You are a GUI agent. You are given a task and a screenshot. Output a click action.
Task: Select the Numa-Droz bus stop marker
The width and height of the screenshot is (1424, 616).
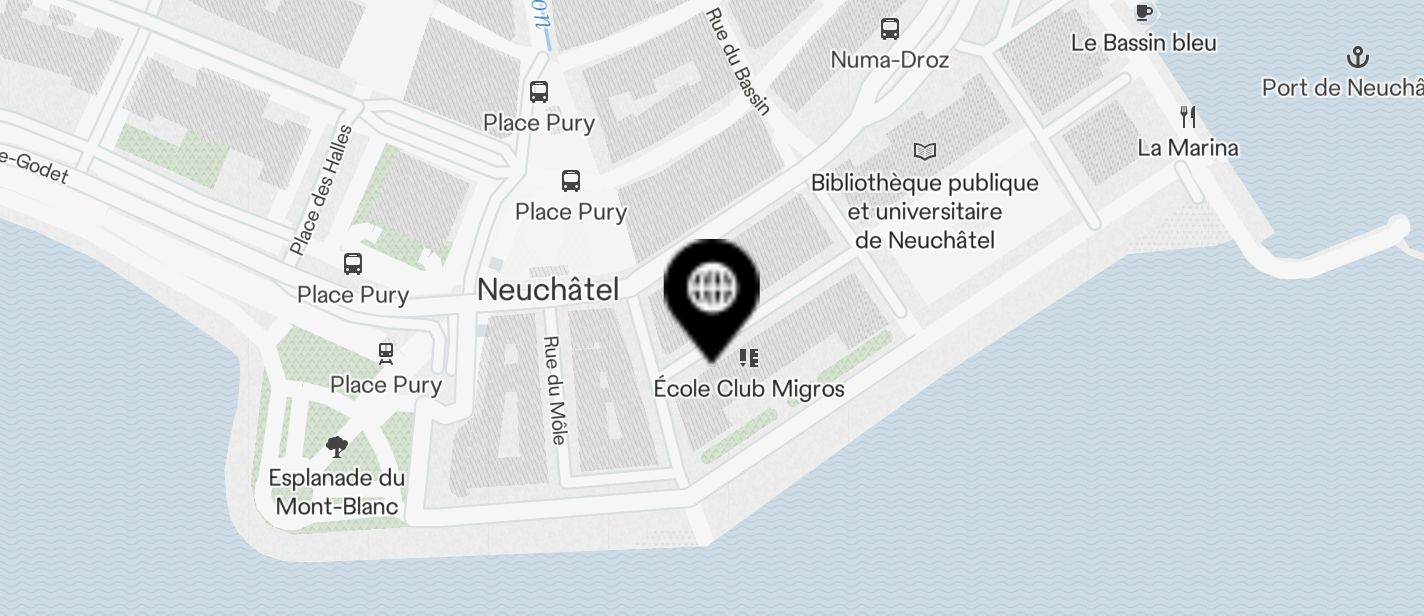pos(890,29)
